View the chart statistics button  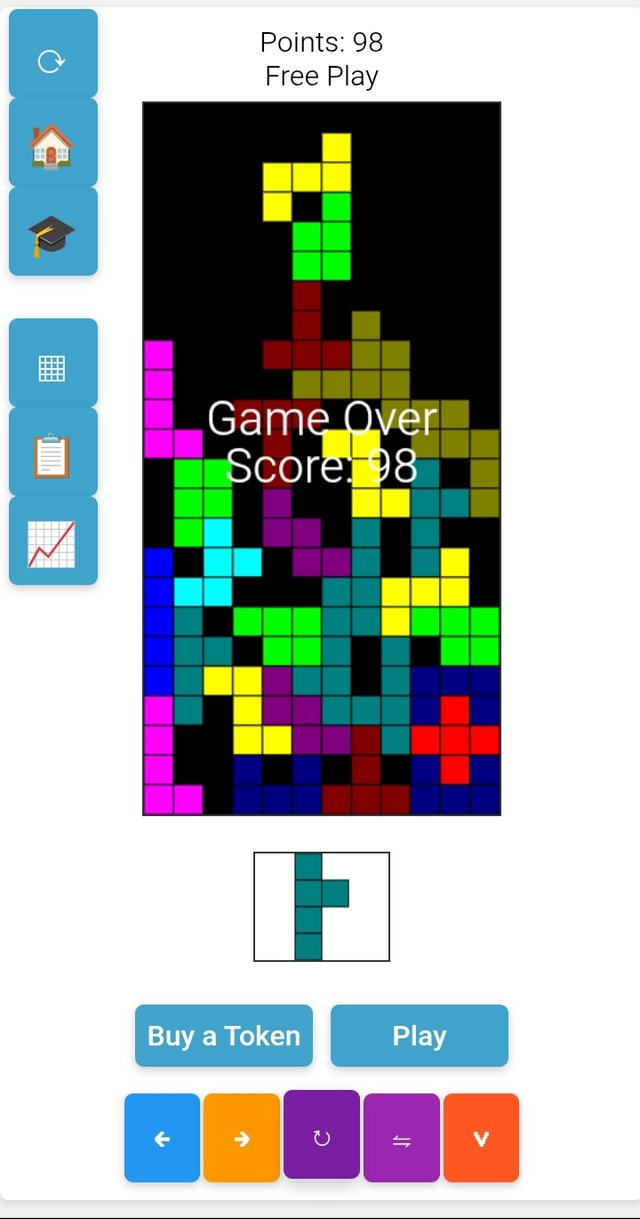pyautogui.click(x=53, y=543)
